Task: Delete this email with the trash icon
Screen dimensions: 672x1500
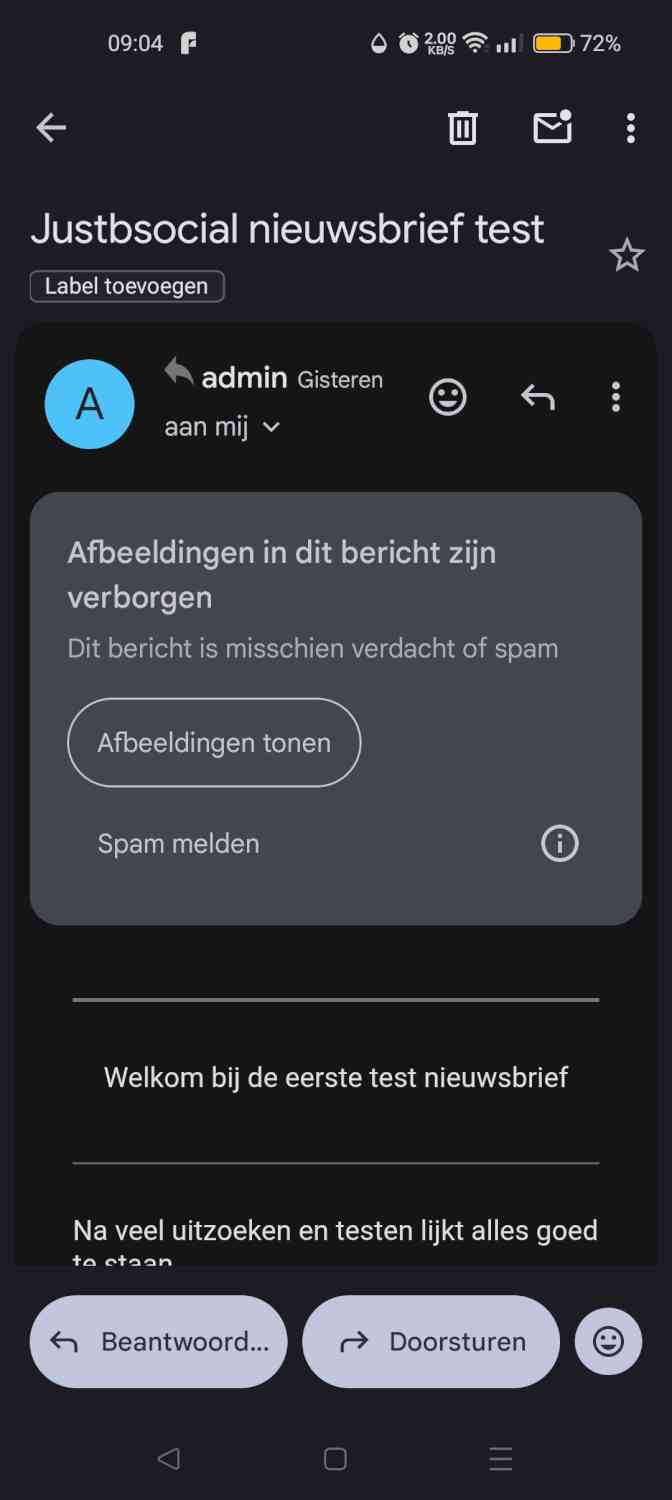Action: pos(462,128)
